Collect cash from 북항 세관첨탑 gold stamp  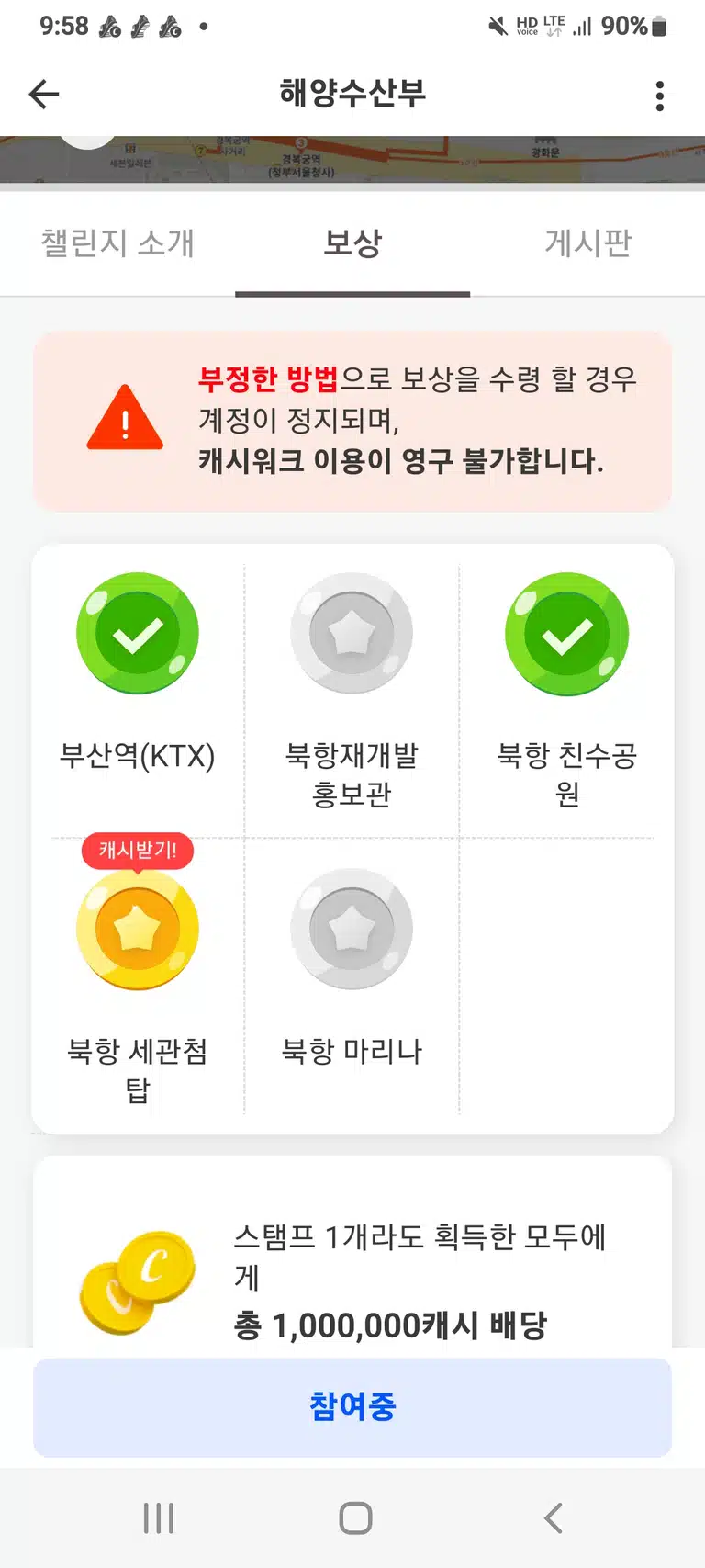(x=138, y=930)
